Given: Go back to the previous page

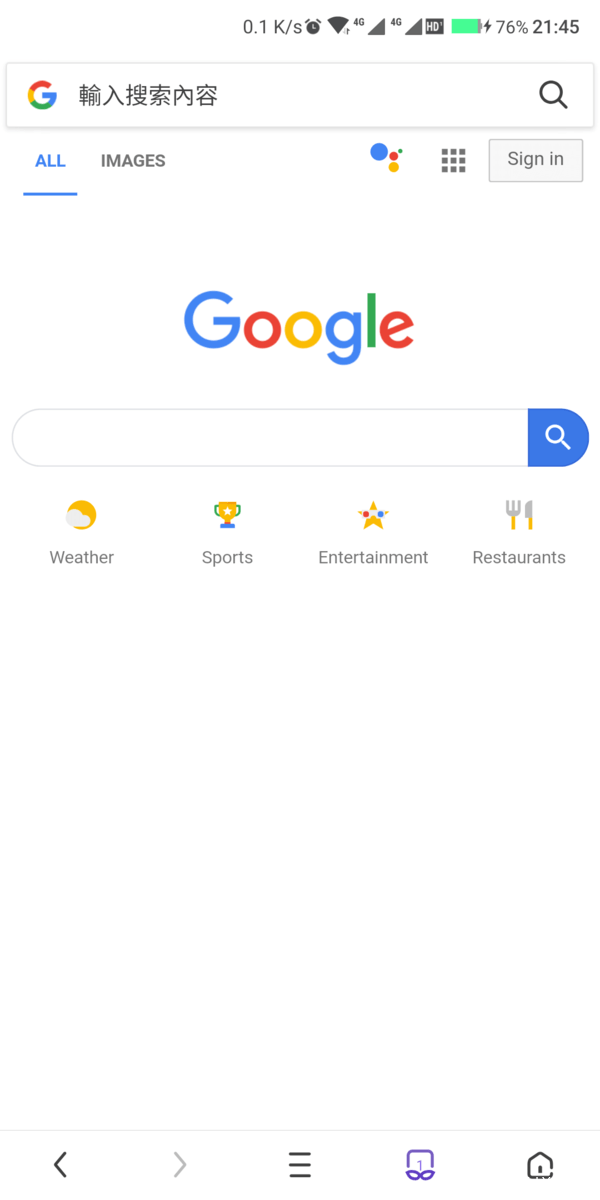Looking at the screenshot, I should pyautogui.click(x=60, y=1164).
